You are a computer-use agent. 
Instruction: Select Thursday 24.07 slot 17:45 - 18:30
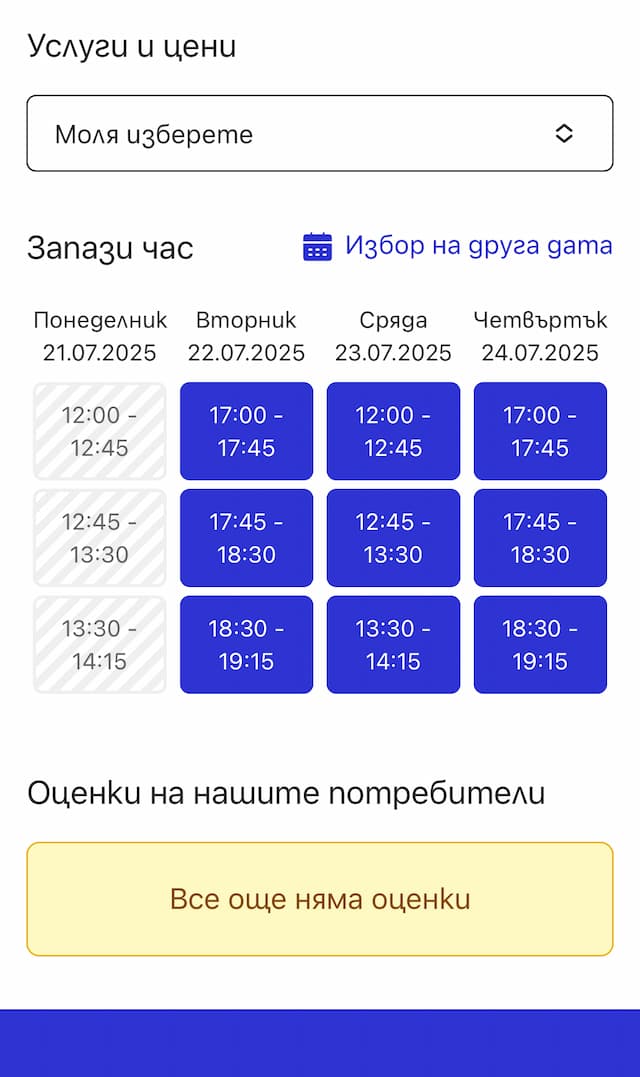coord(540,538)
